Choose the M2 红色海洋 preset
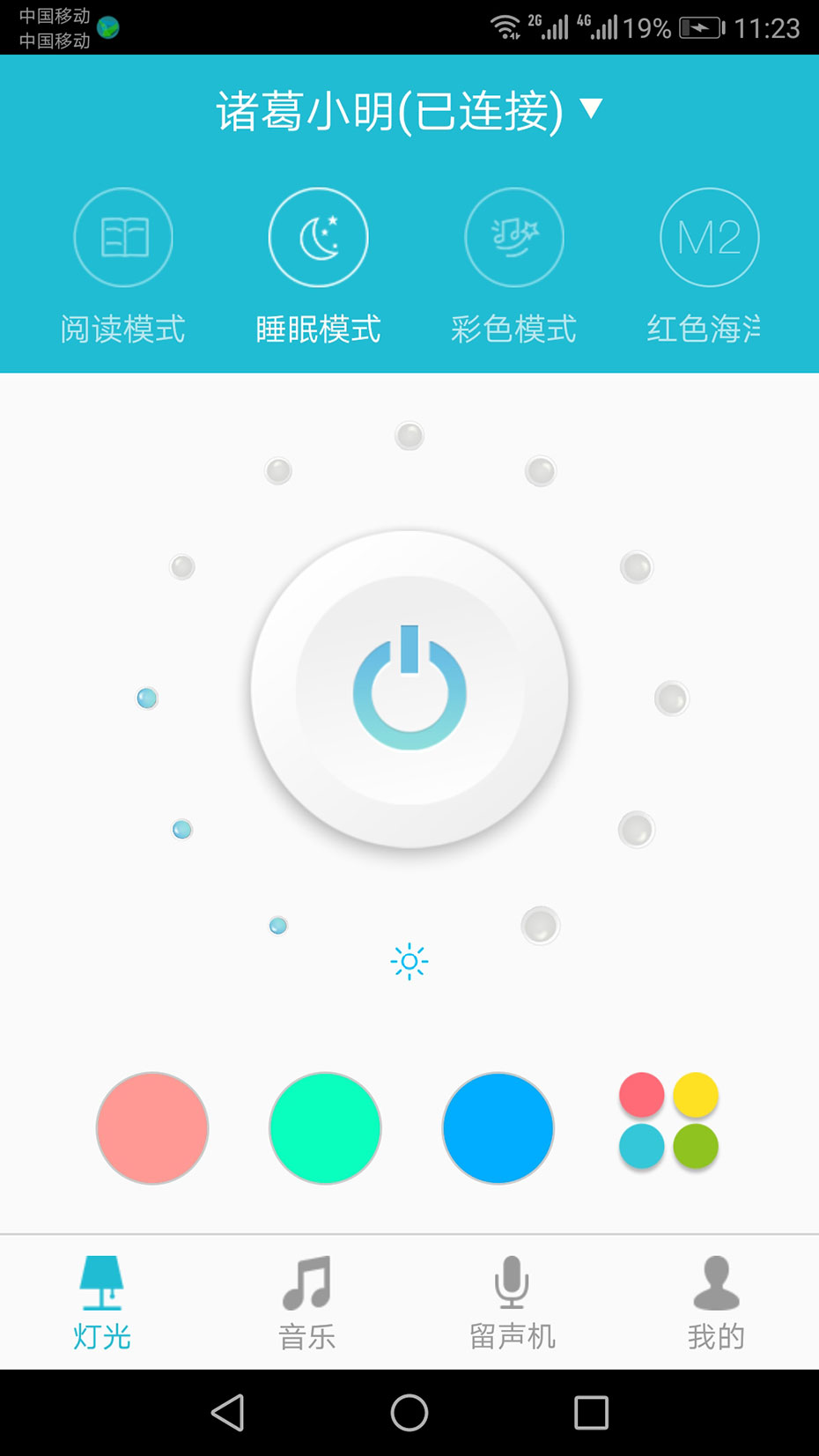Screen dimensions: 819x1456 [x=709, y=238]
